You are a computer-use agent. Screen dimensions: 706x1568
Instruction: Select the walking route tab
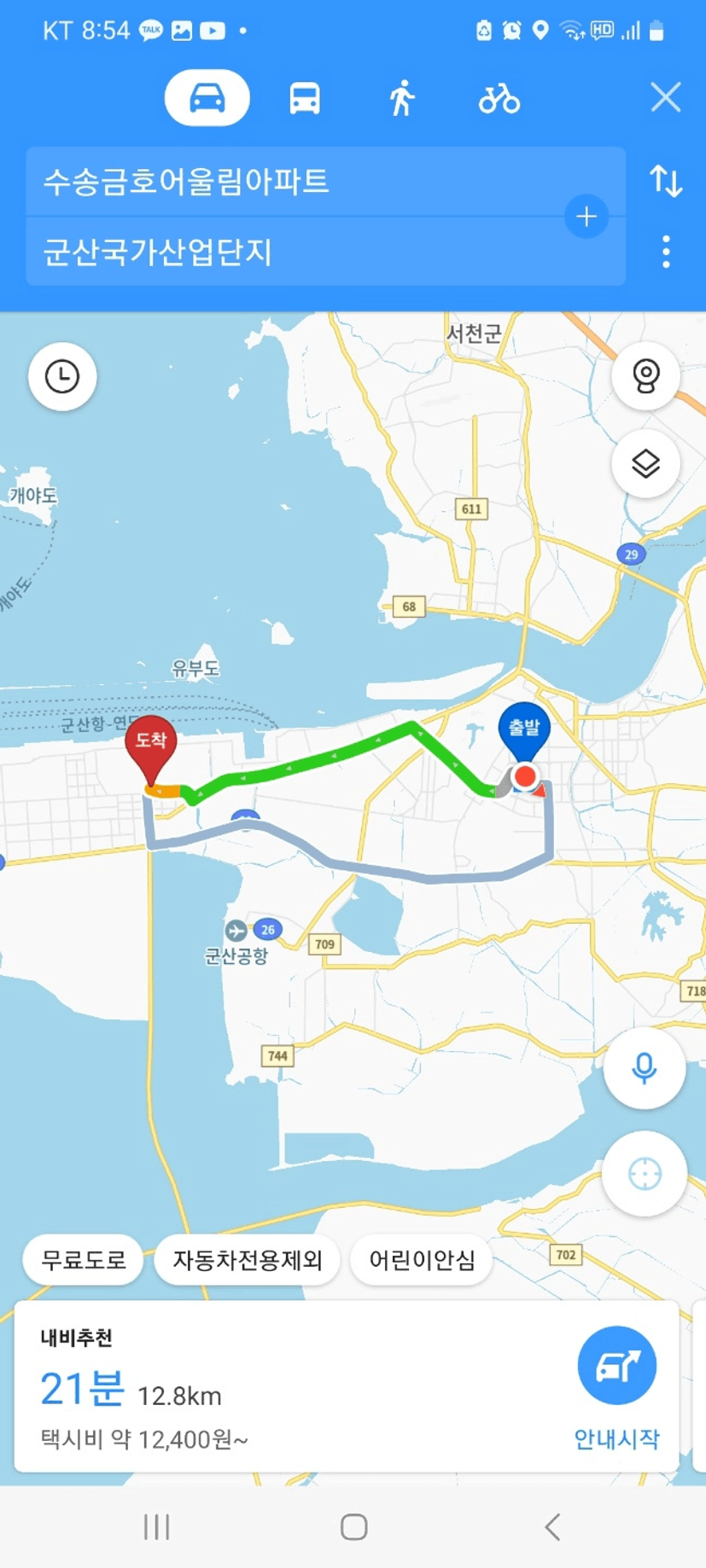(402, 98)
